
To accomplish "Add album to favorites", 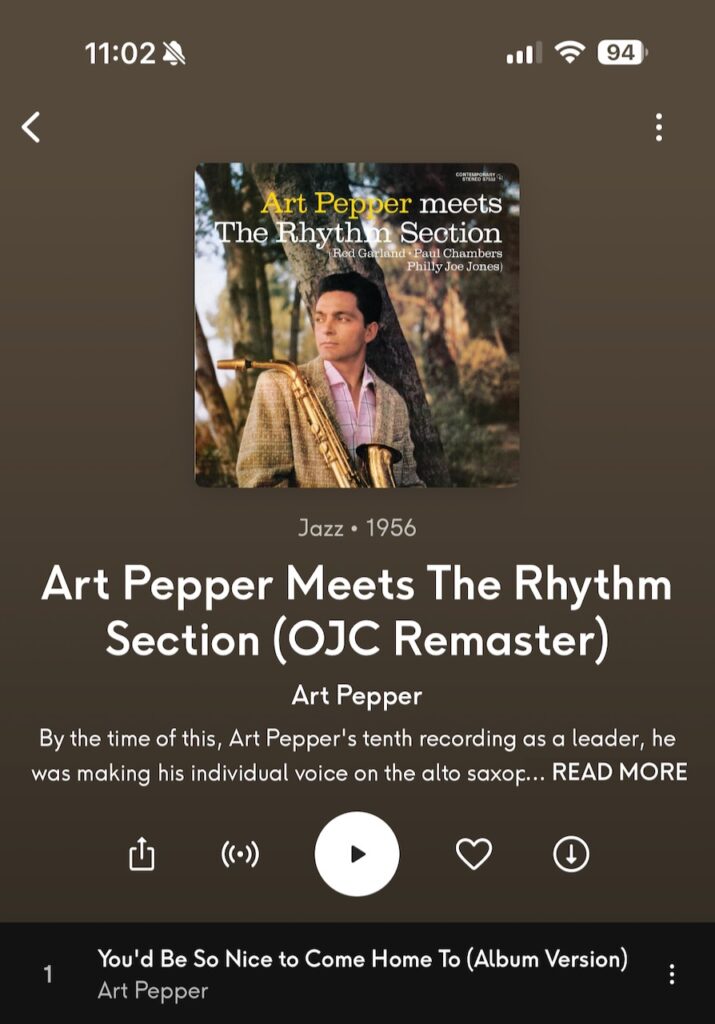I will coord(474,854).
